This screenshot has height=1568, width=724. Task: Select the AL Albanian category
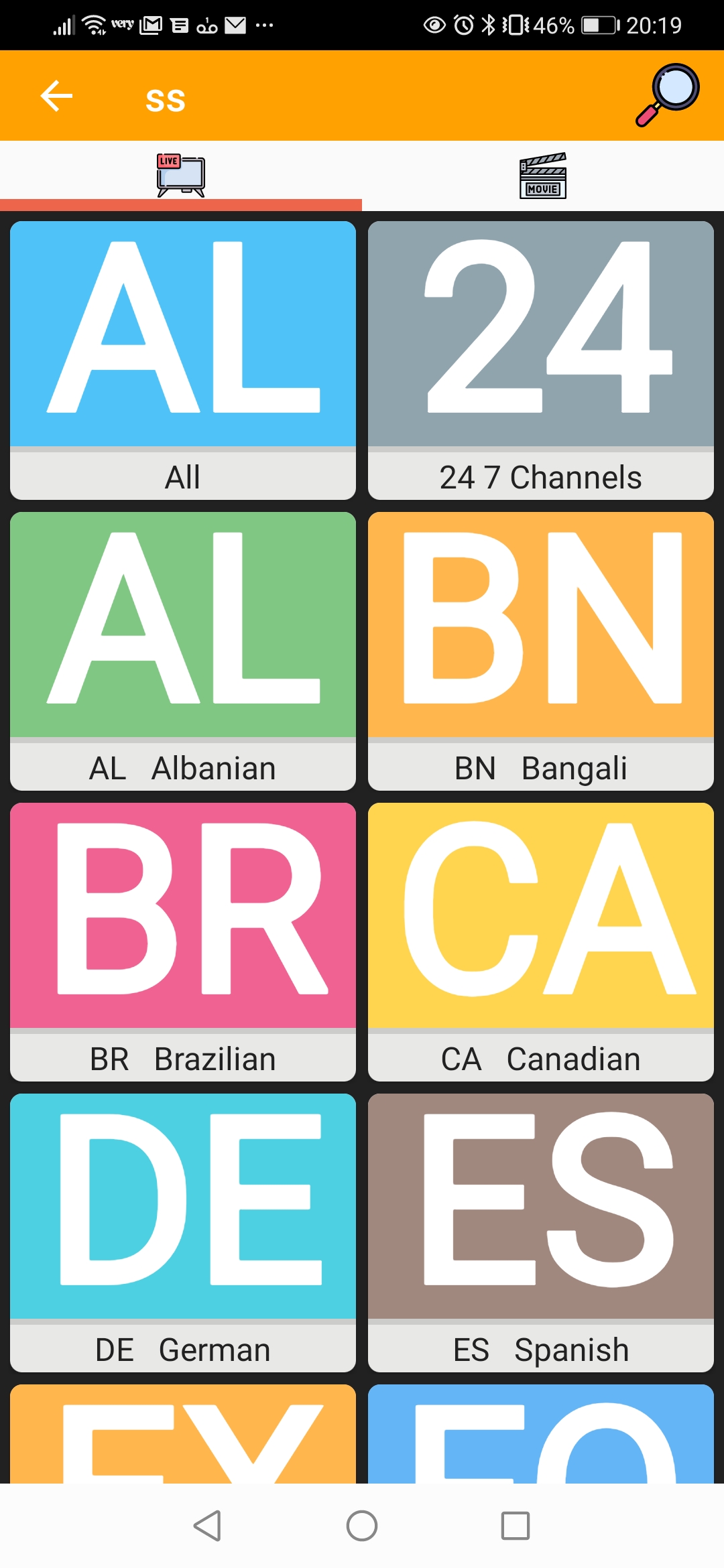click(183, 651)
